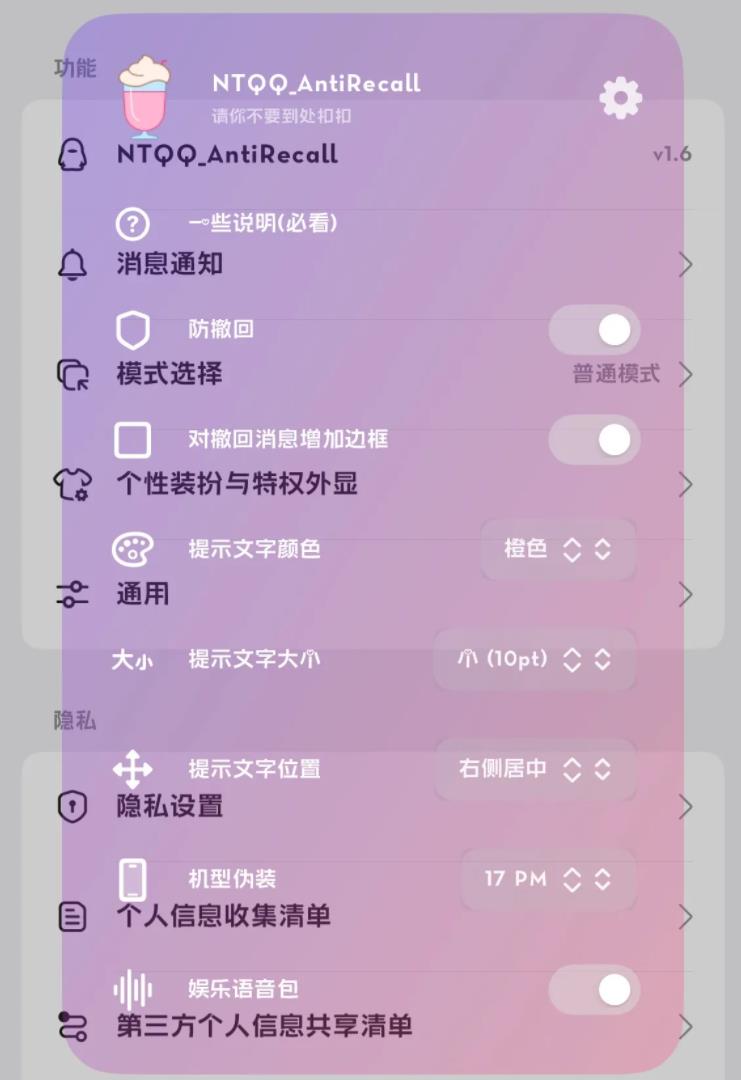Image resolution: width=741 pixels, height=1080 pixels.
Task: Open 机型伪装 model dropdown
Action: [x=548, y=879]
